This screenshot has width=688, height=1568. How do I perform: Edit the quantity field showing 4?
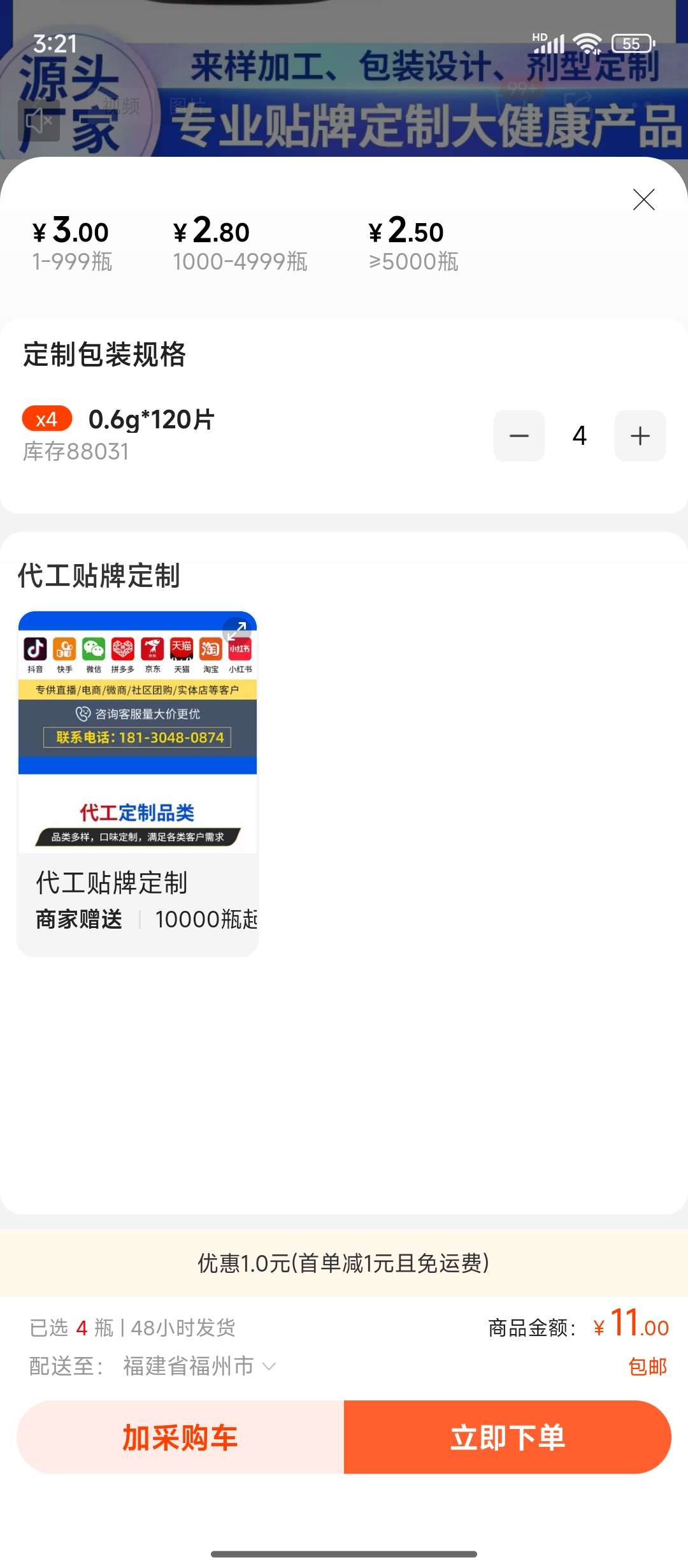[579, 436]
